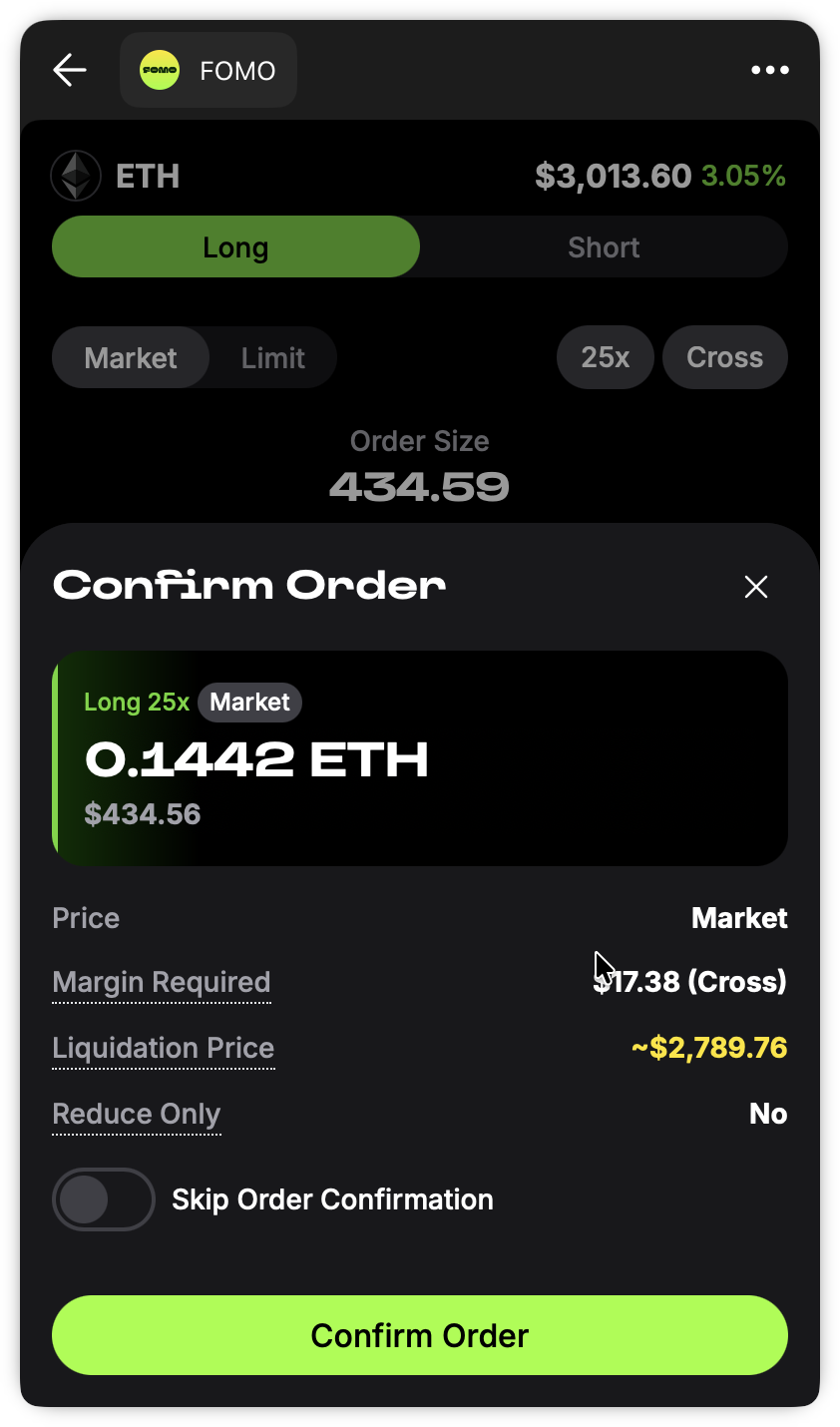Open the three-dot overflow menu
840x1427 pixels.
point(769,70)
